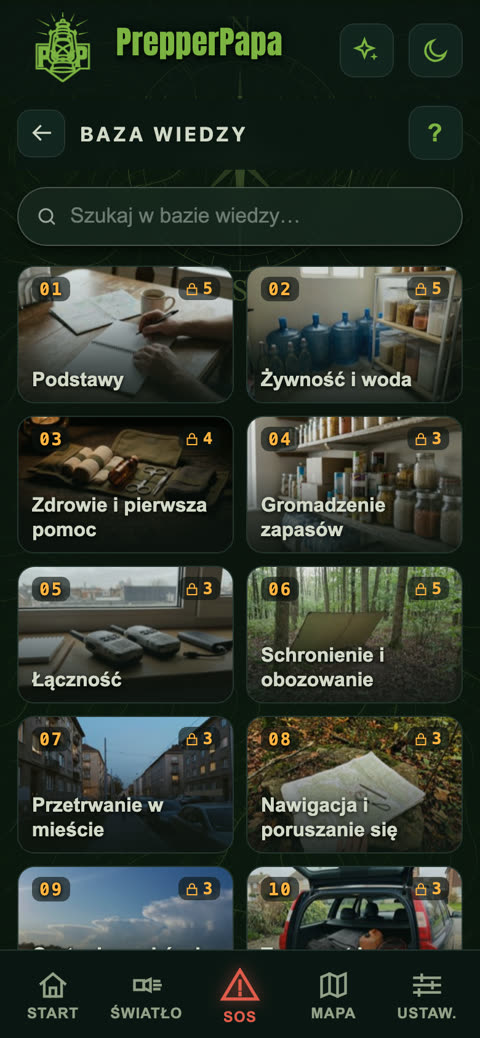Open the question mark help button
Image resolution: width=480 pixels, height=1038 pixels.
(435, 133)
